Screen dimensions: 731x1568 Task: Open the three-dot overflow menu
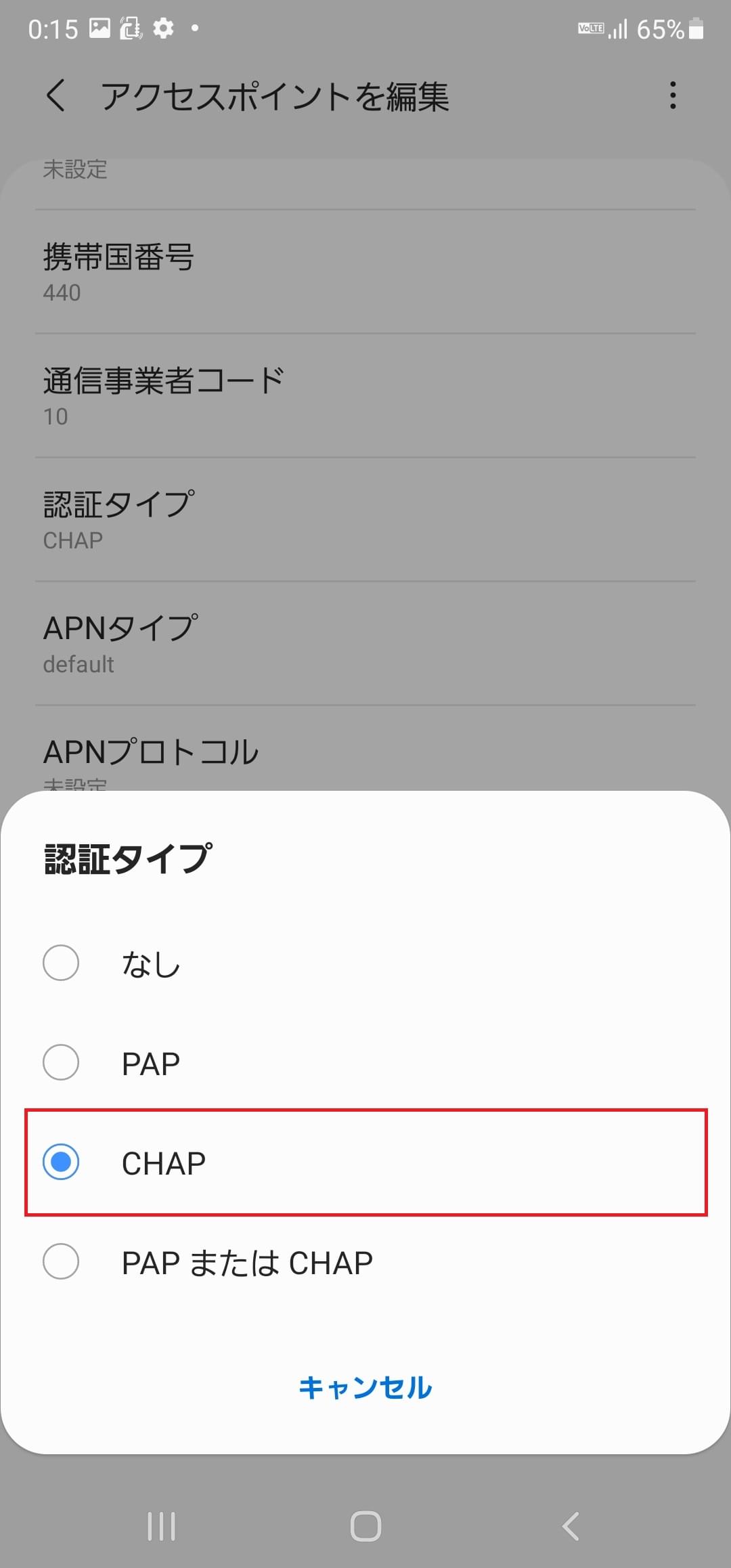click(x=673, y=95)
